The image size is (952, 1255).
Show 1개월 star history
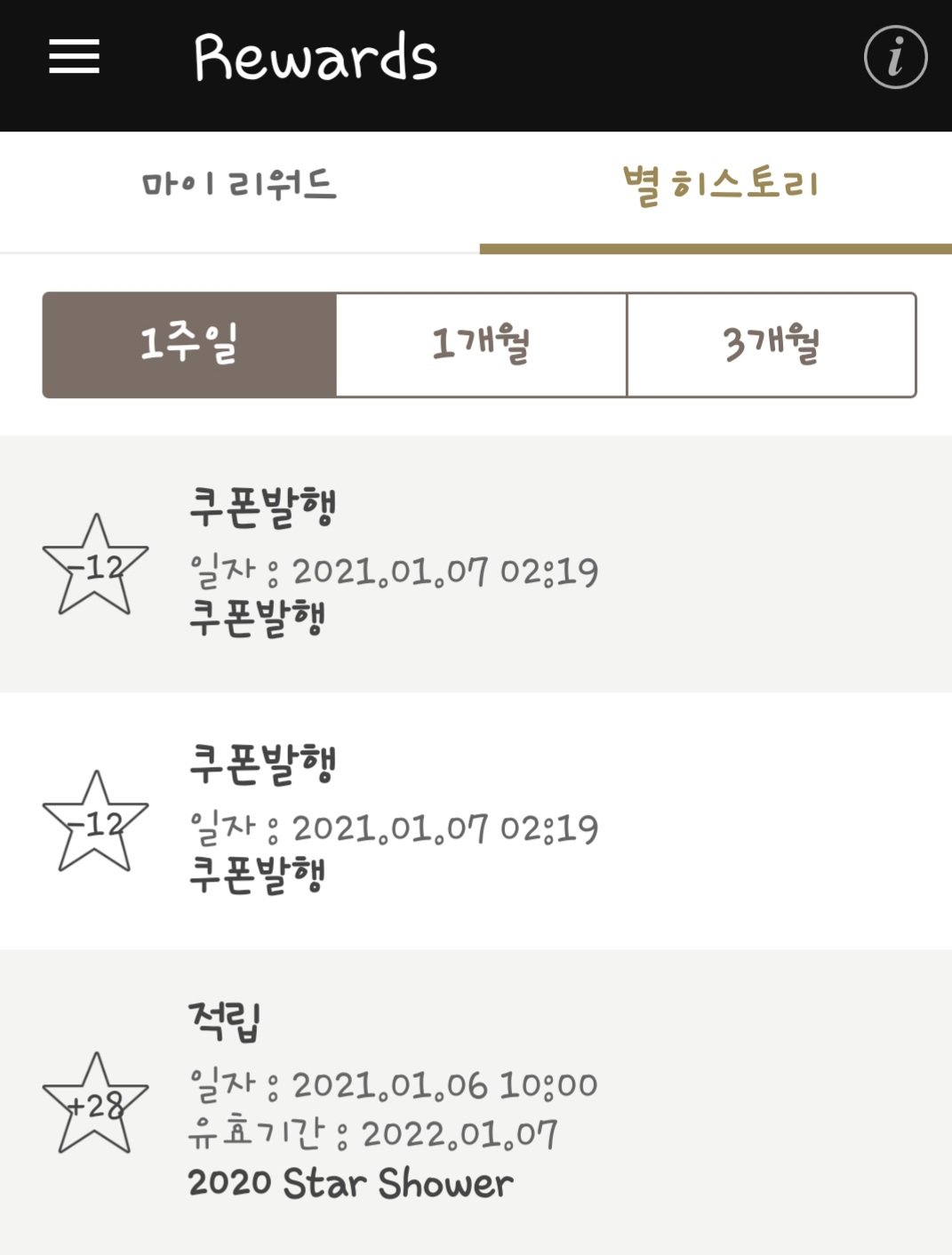point(481,344)
